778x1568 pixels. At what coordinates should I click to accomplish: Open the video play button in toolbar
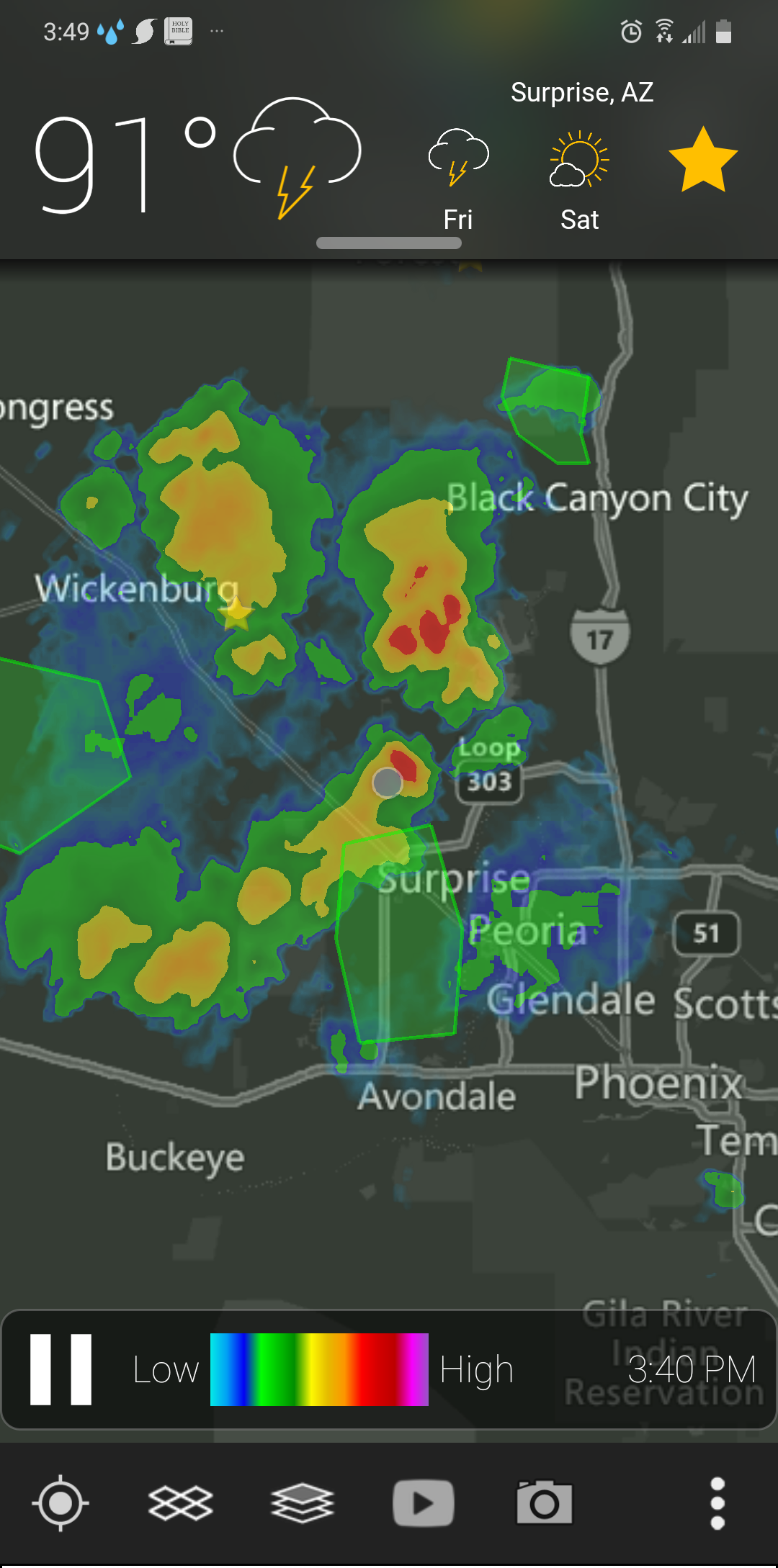coord(424,1503)
